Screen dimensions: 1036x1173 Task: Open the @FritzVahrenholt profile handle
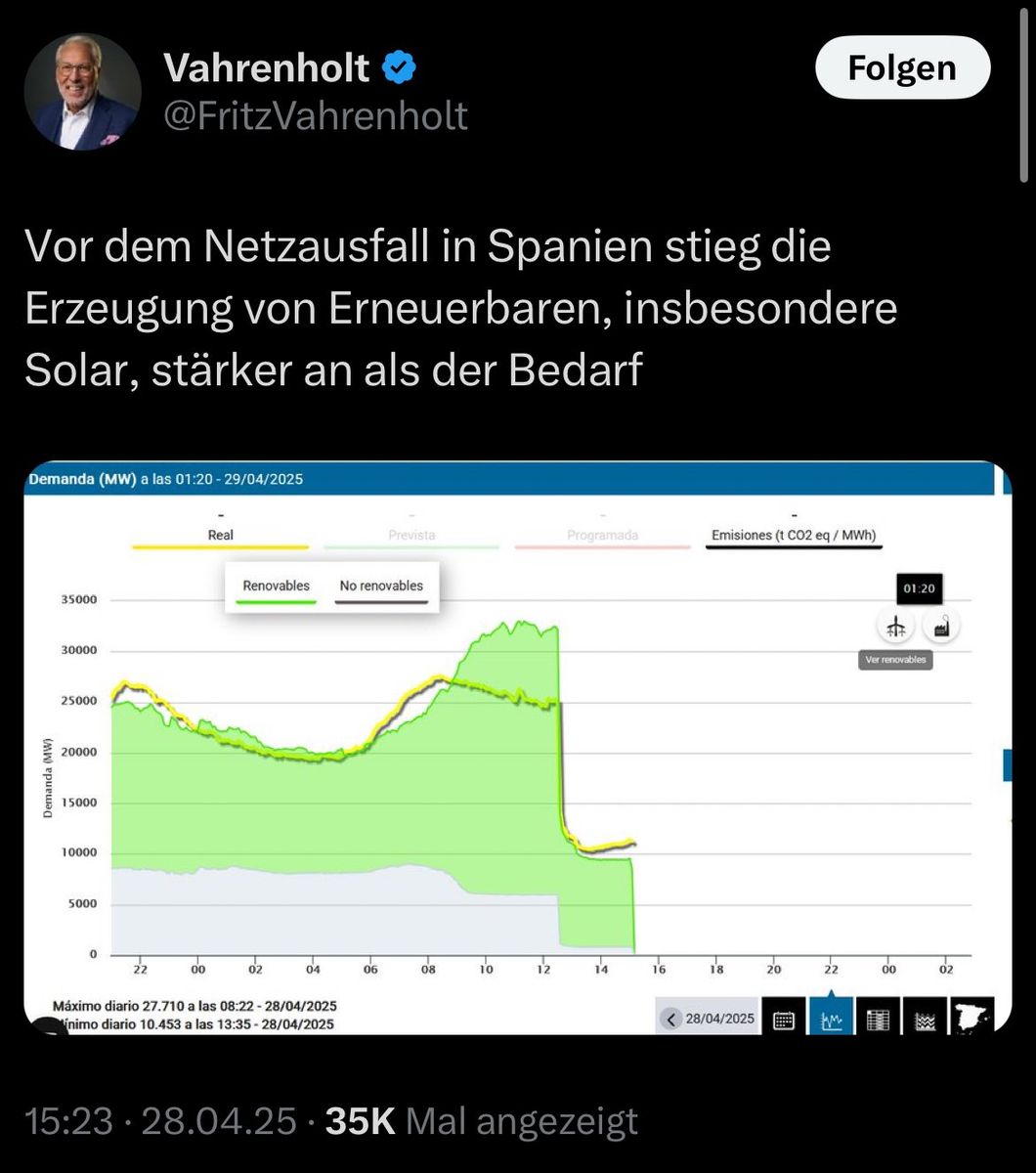click(x=315, y=116)
